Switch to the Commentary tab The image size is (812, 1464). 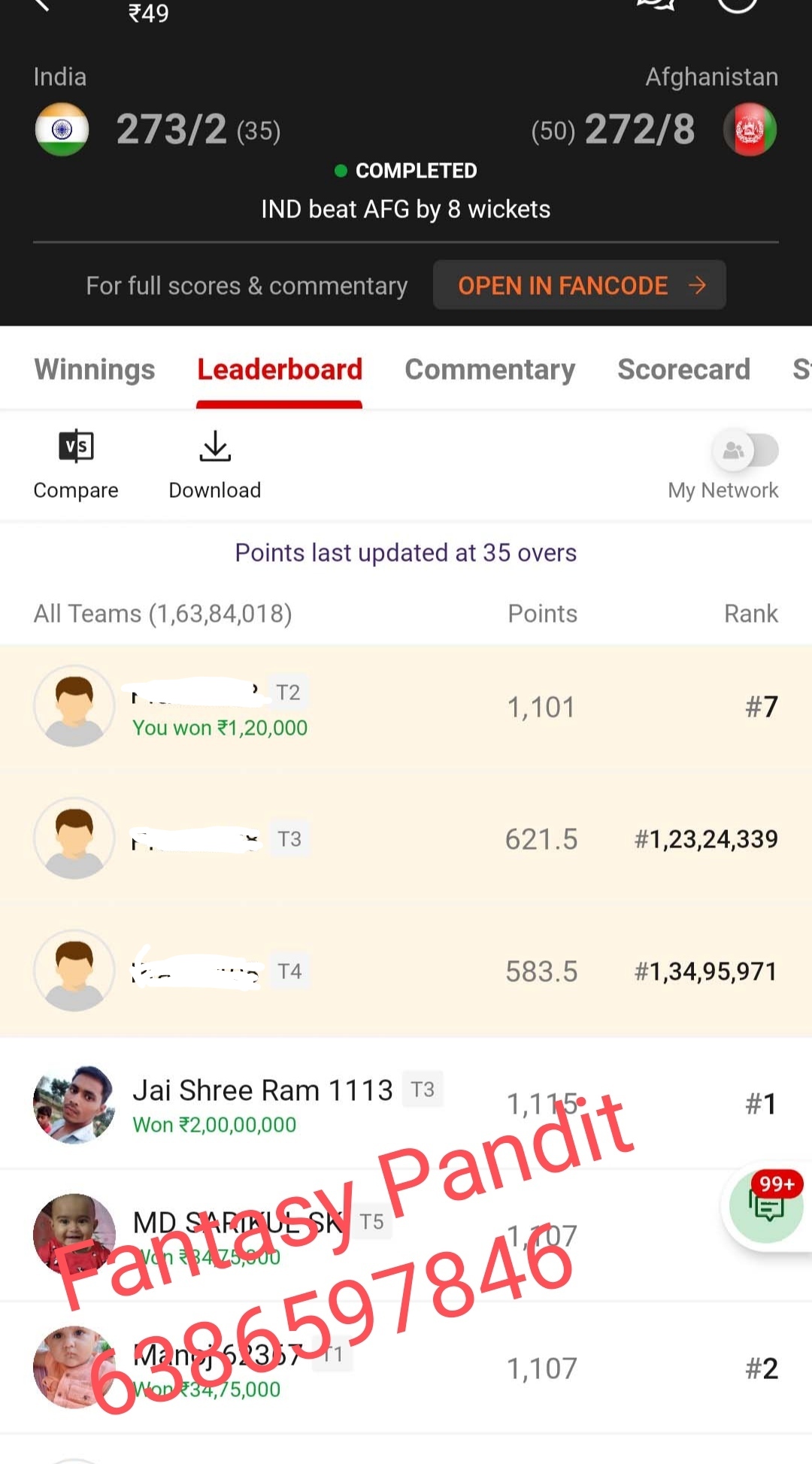click(490, 369)
